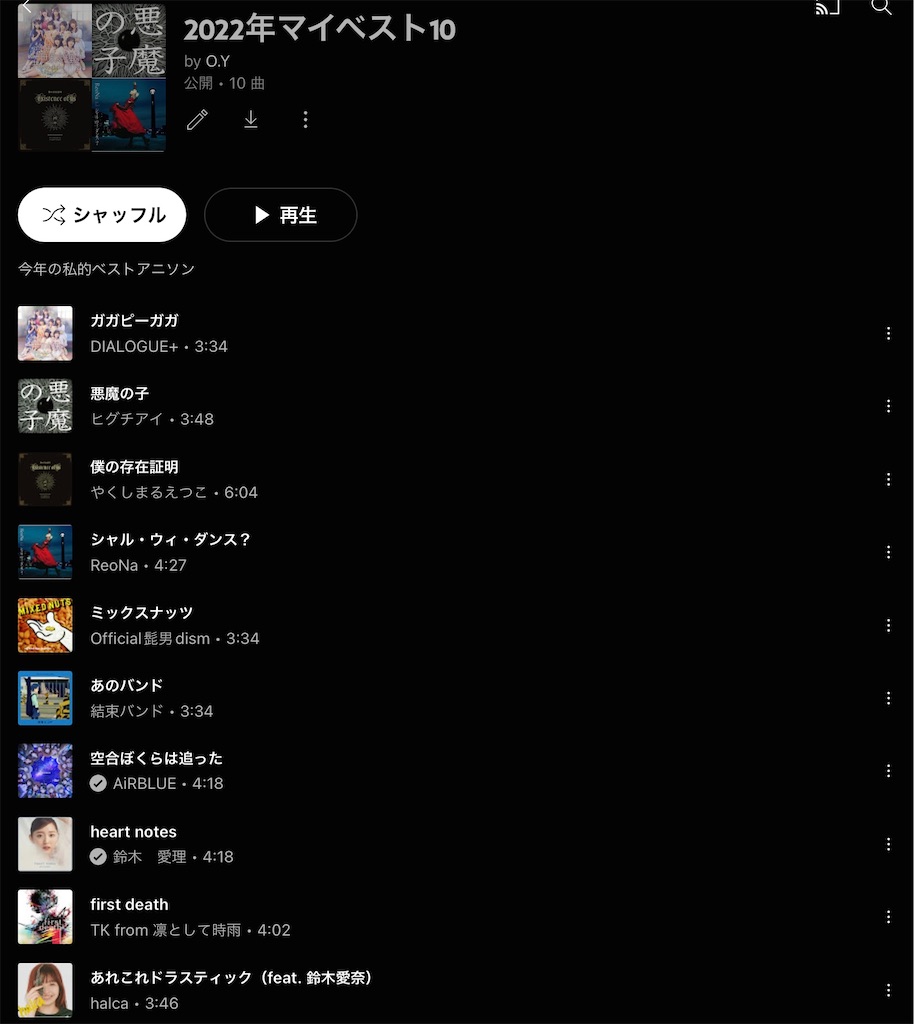Open more options for ミックスナッツ

(888, 625)
